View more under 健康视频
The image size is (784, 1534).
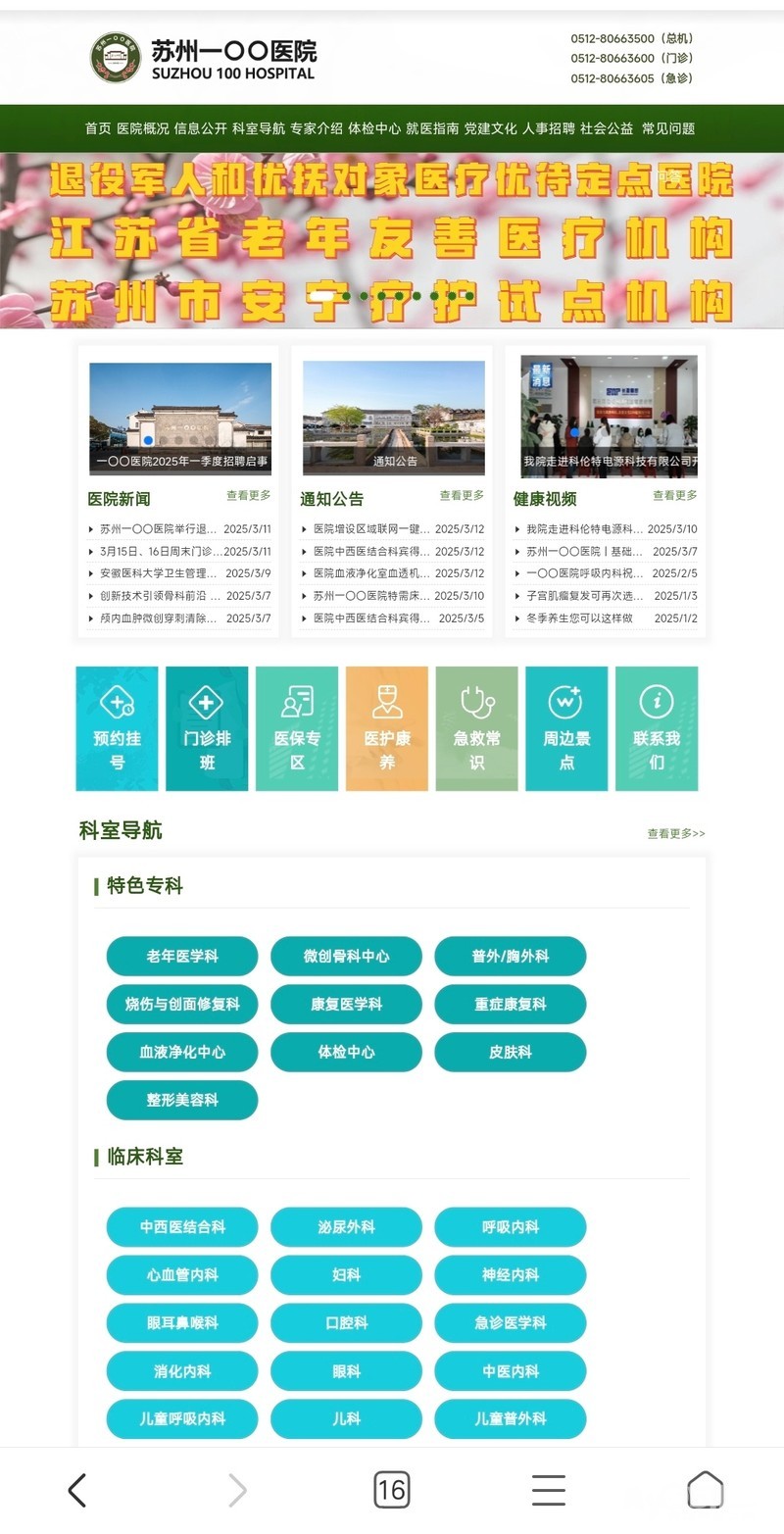675,496
